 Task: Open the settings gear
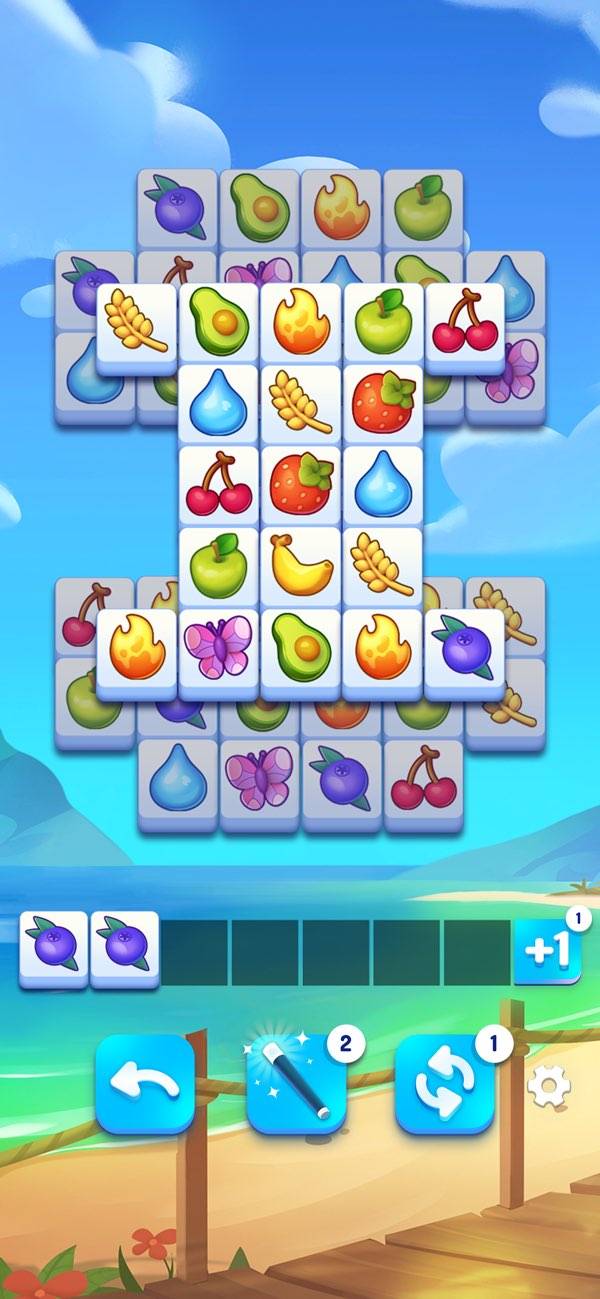548,1087
